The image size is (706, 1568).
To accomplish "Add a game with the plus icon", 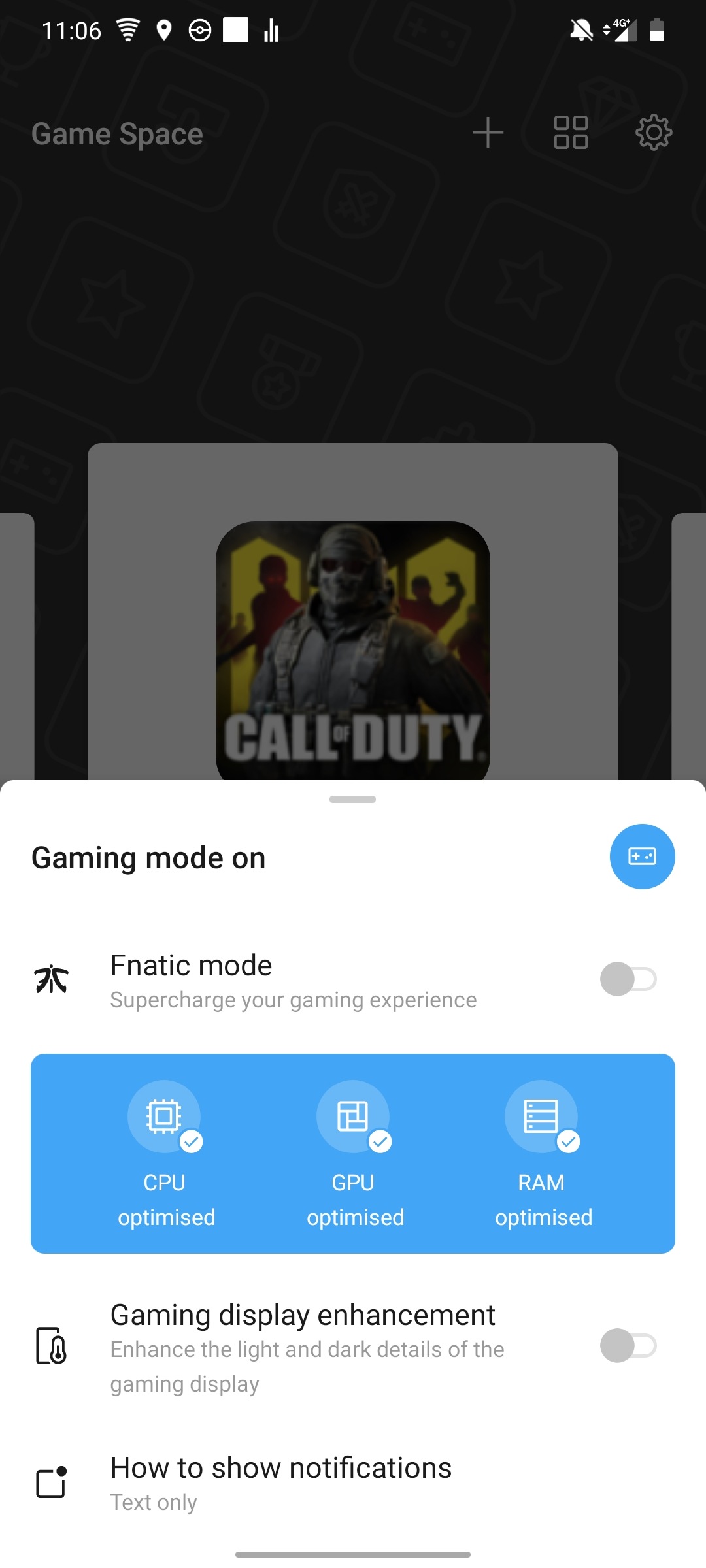I will (x=488, y=133).
